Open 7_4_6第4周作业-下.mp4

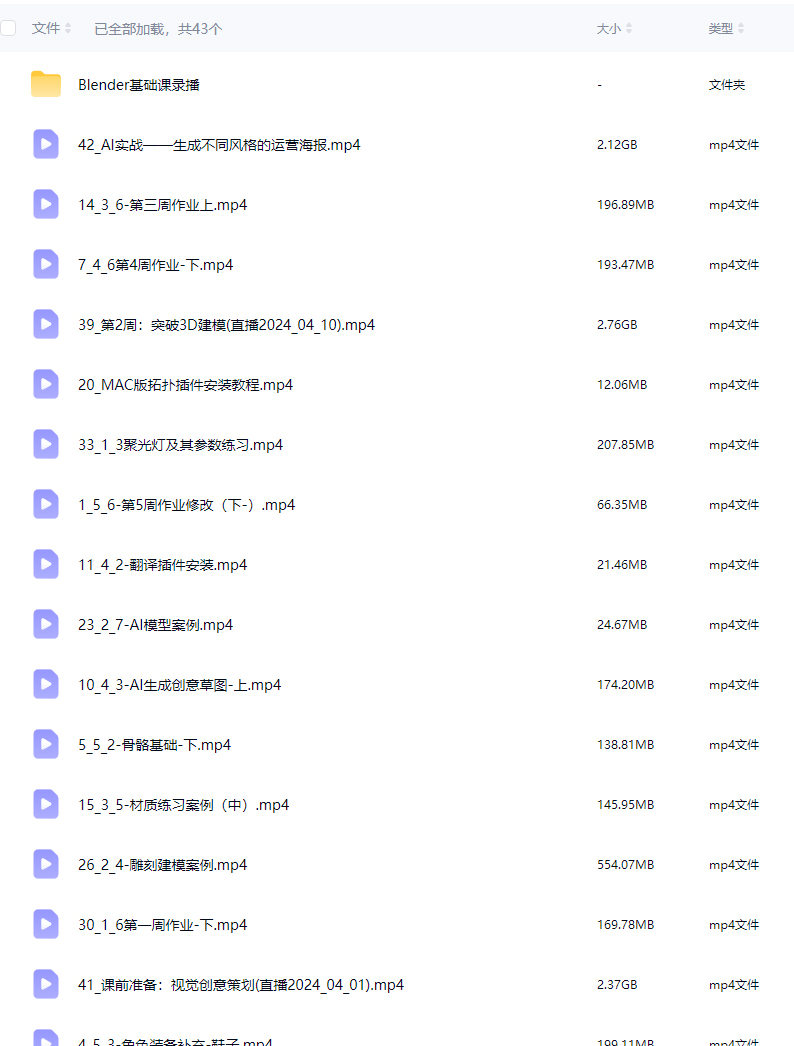click(x=155, y=265)
